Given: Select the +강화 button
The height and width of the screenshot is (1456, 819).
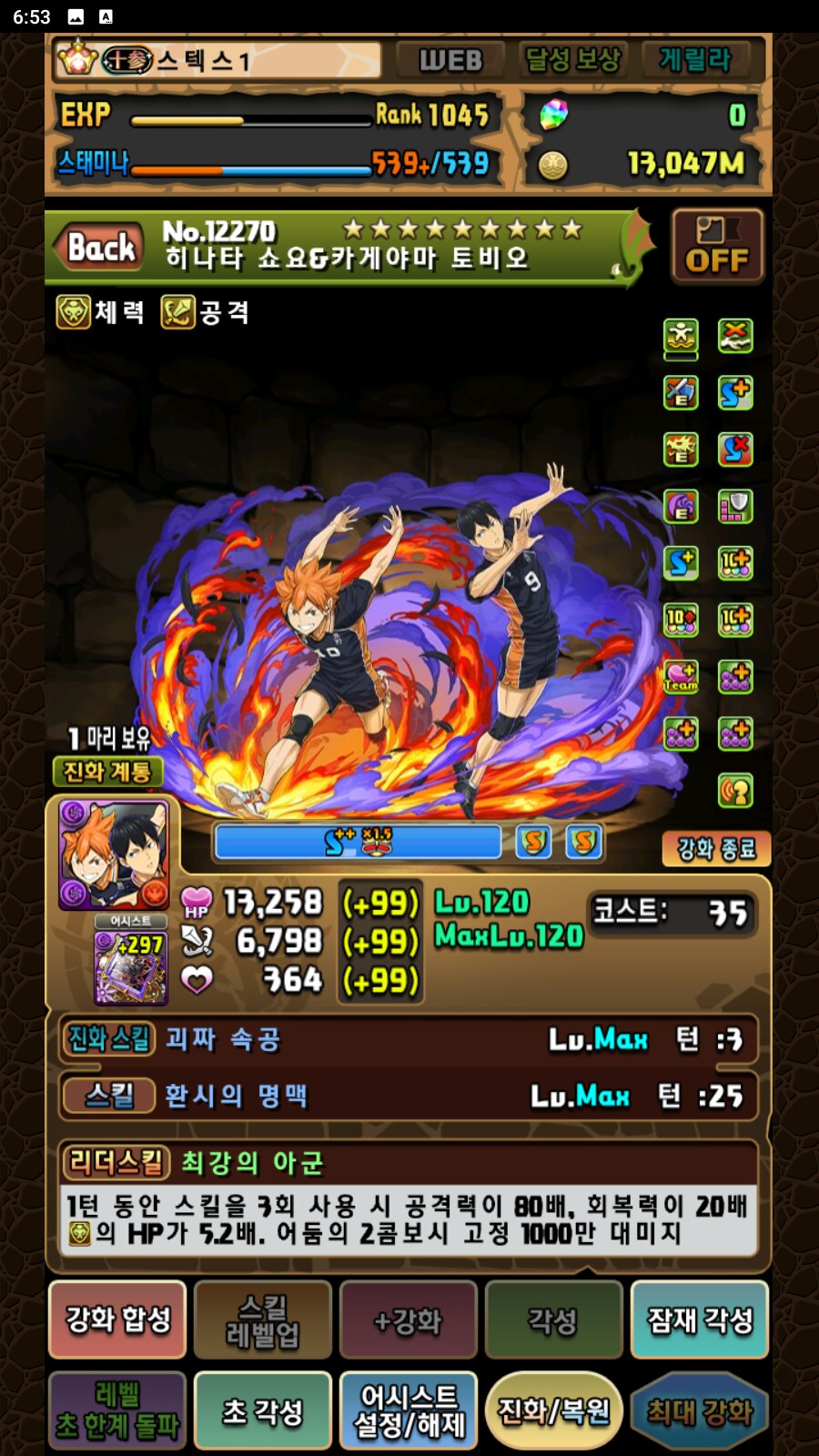Looking at the screenshot, I should click(x=409, y=1319).
